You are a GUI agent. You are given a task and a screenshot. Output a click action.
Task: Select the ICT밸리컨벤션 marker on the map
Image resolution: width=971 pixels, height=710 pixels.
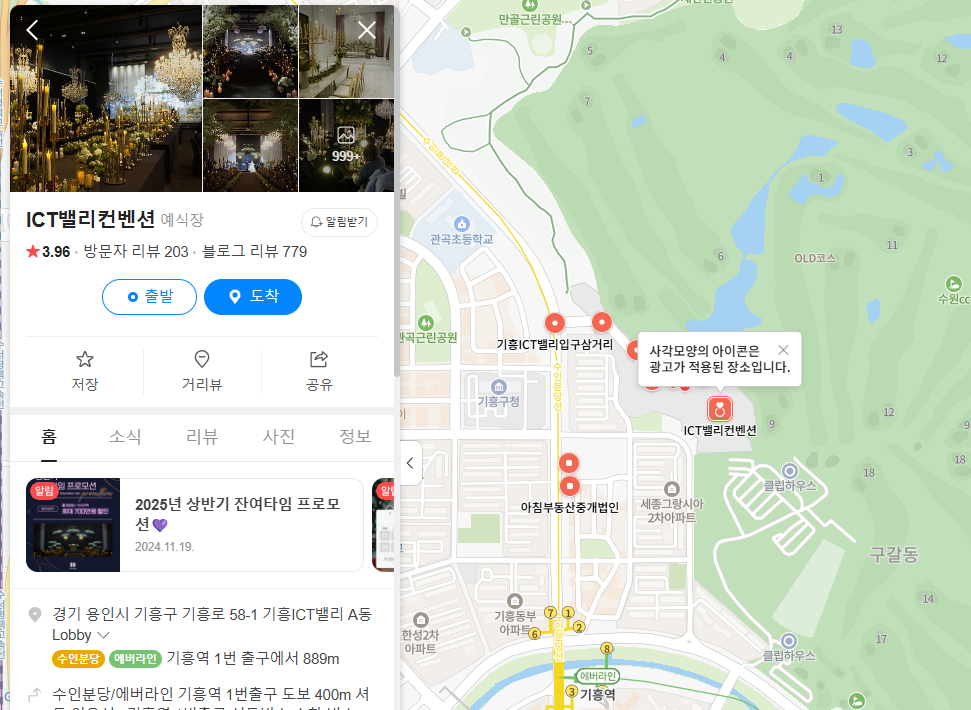(720, 409)
